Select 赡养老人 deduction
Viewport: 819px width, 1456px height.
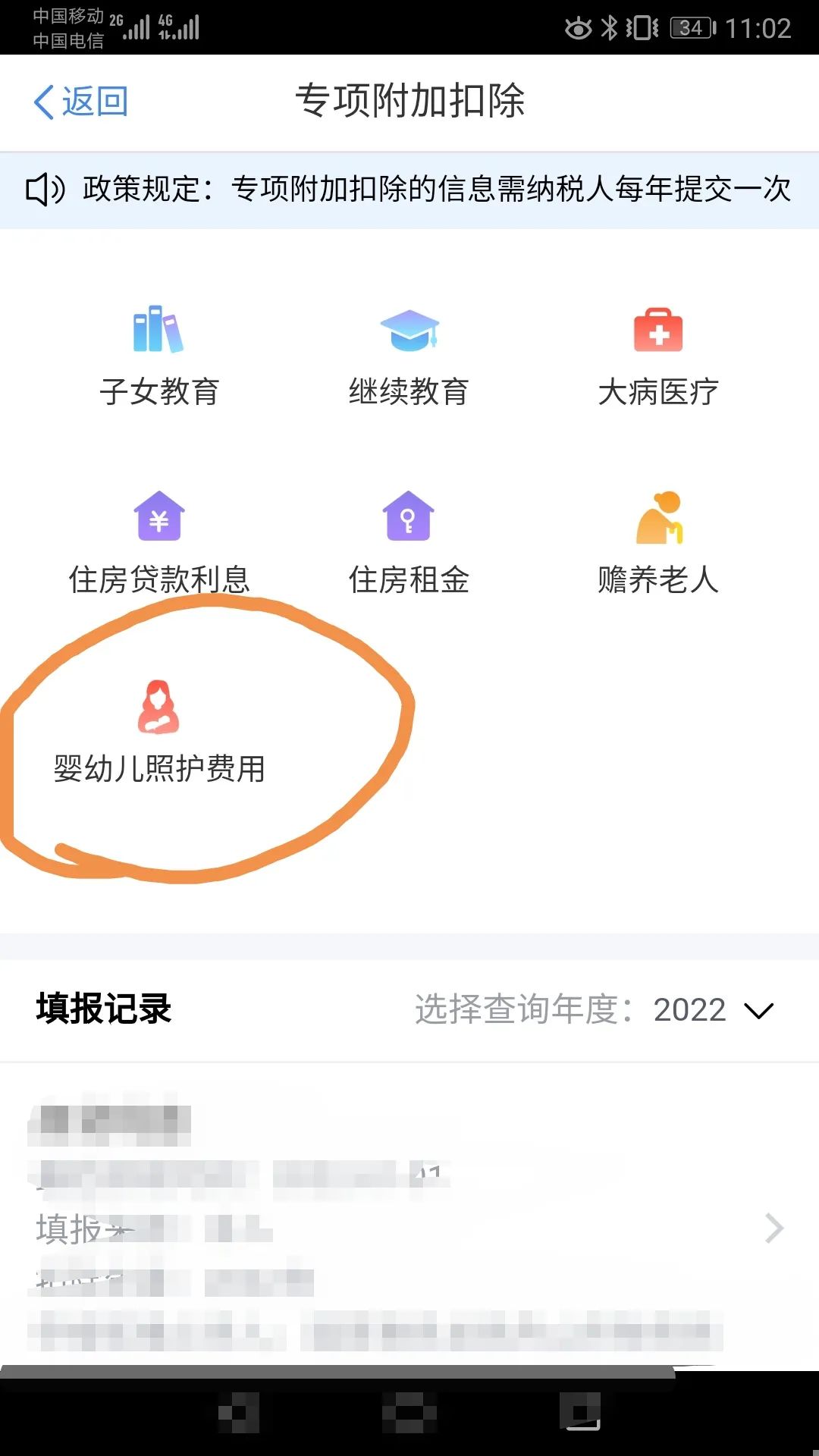(658, 544)
